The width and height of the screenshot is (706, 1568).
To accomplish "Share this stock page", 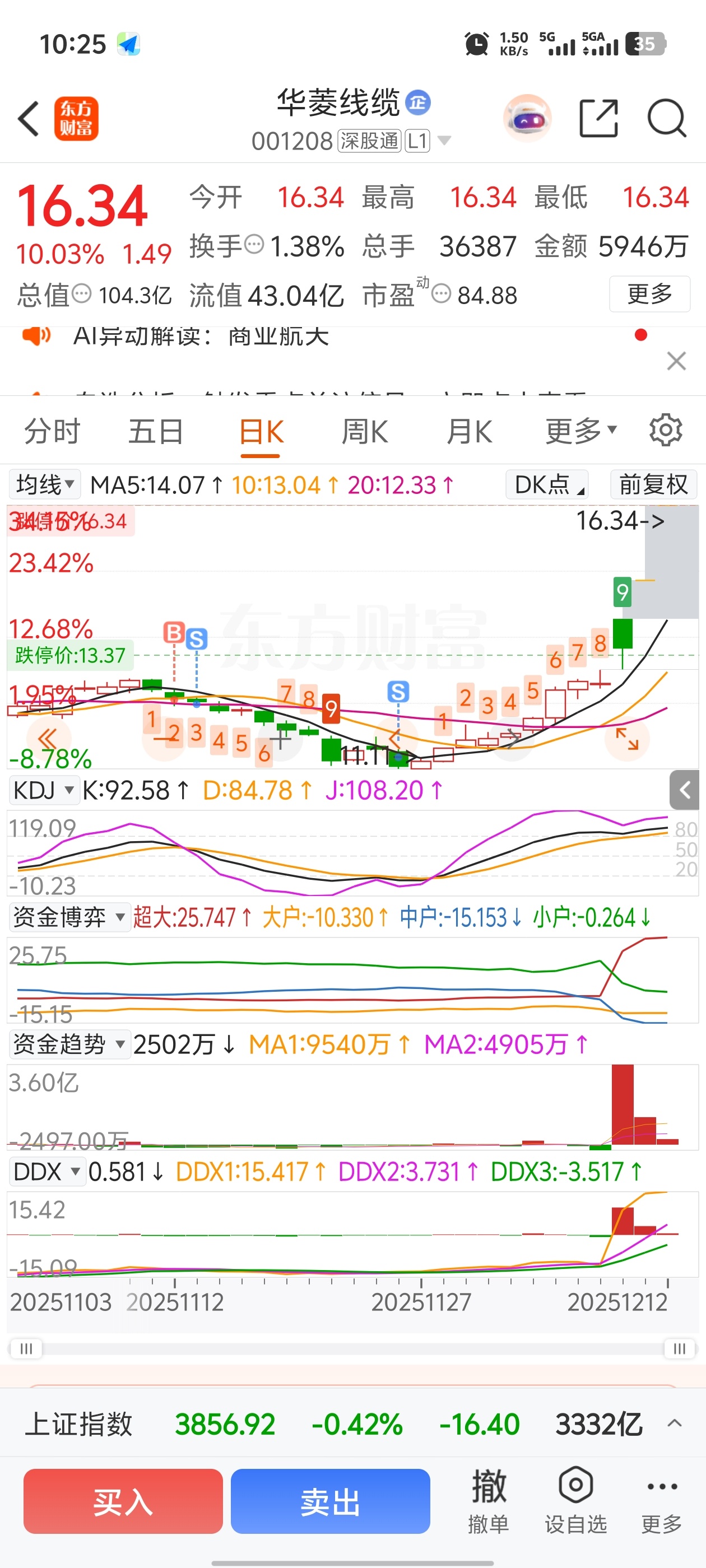I will point(598,118).
